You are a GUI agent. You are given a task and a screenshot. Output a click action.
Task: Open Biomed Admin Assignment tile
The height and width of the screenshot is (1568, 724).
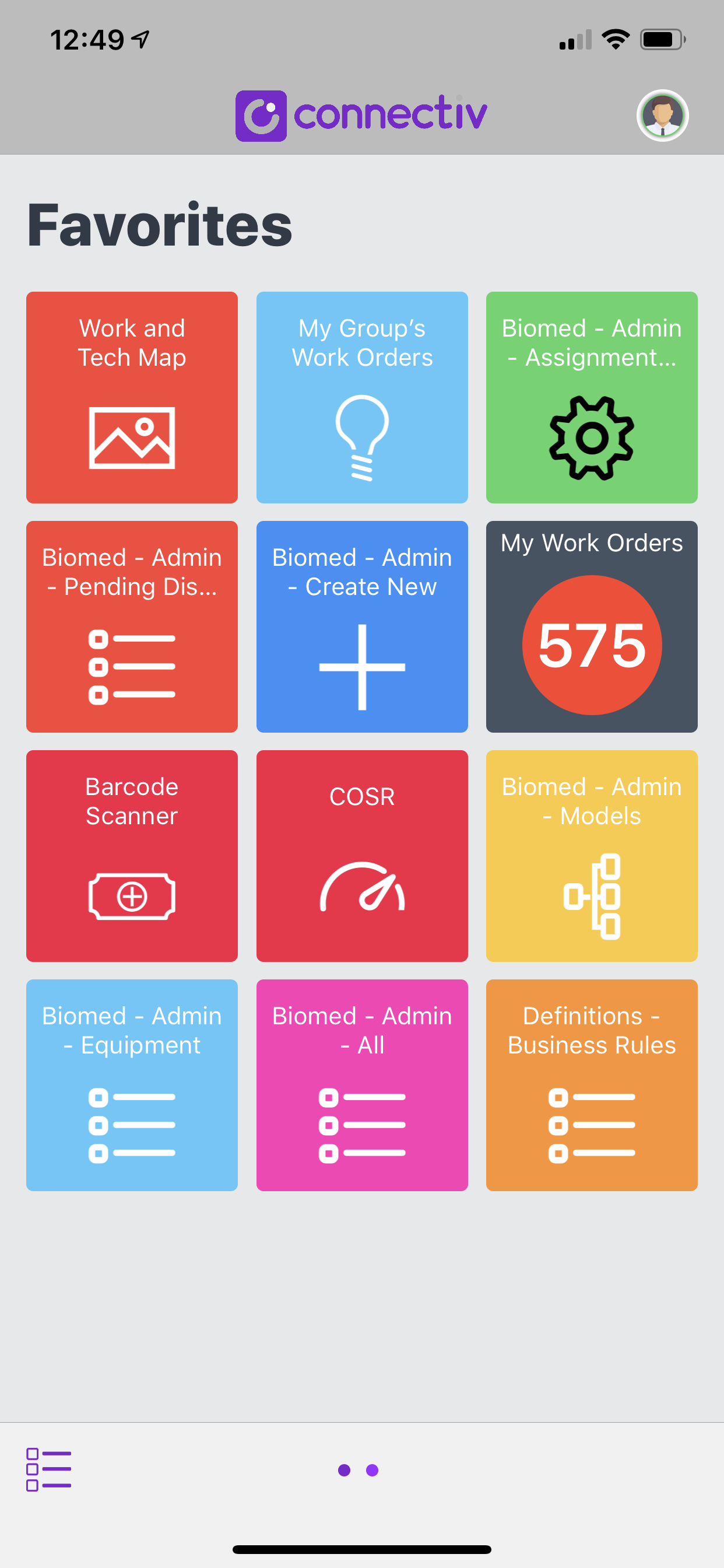coord(591,397)
